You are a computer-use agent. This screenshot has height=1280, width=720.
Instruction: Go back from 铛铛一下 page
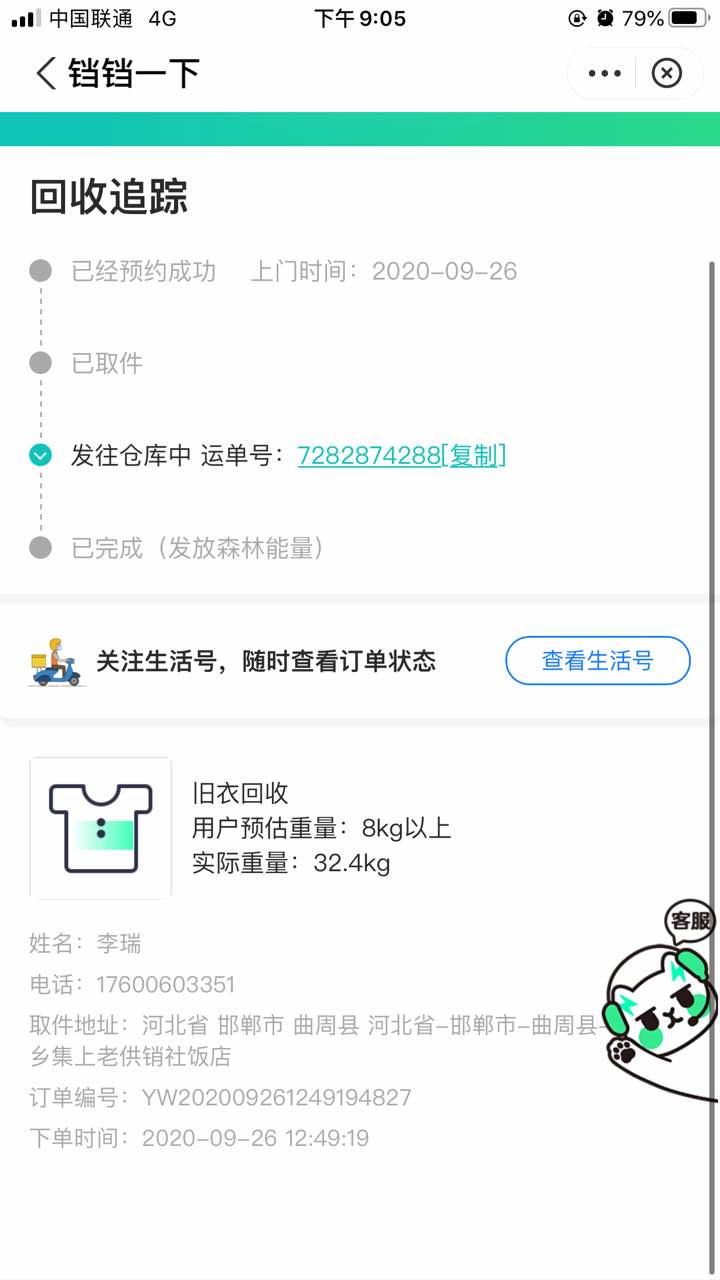pyautogui.click(x=46, y=74)
